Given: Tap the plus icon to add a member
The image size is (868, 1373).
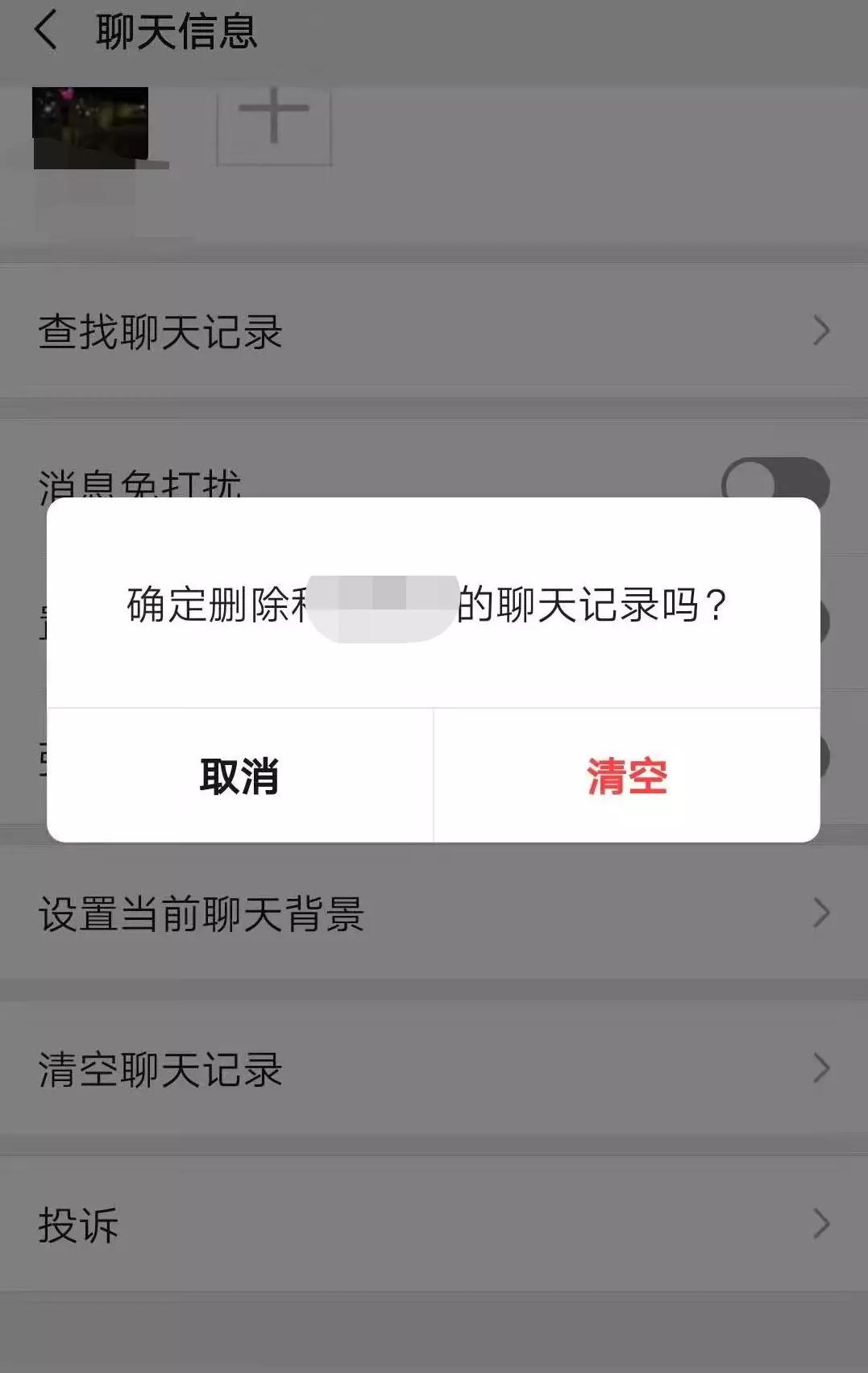Looking at the screenshot, I should click(273, 125).
